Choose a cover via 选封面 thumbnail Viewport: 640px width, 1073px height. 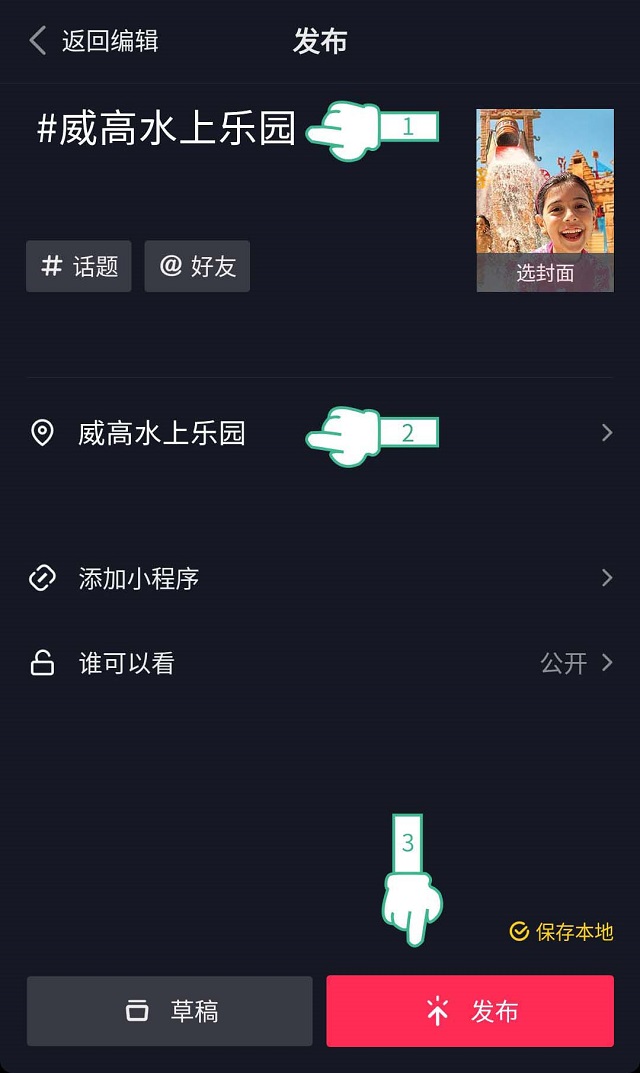pyautogui.click(x=545, y=200)
